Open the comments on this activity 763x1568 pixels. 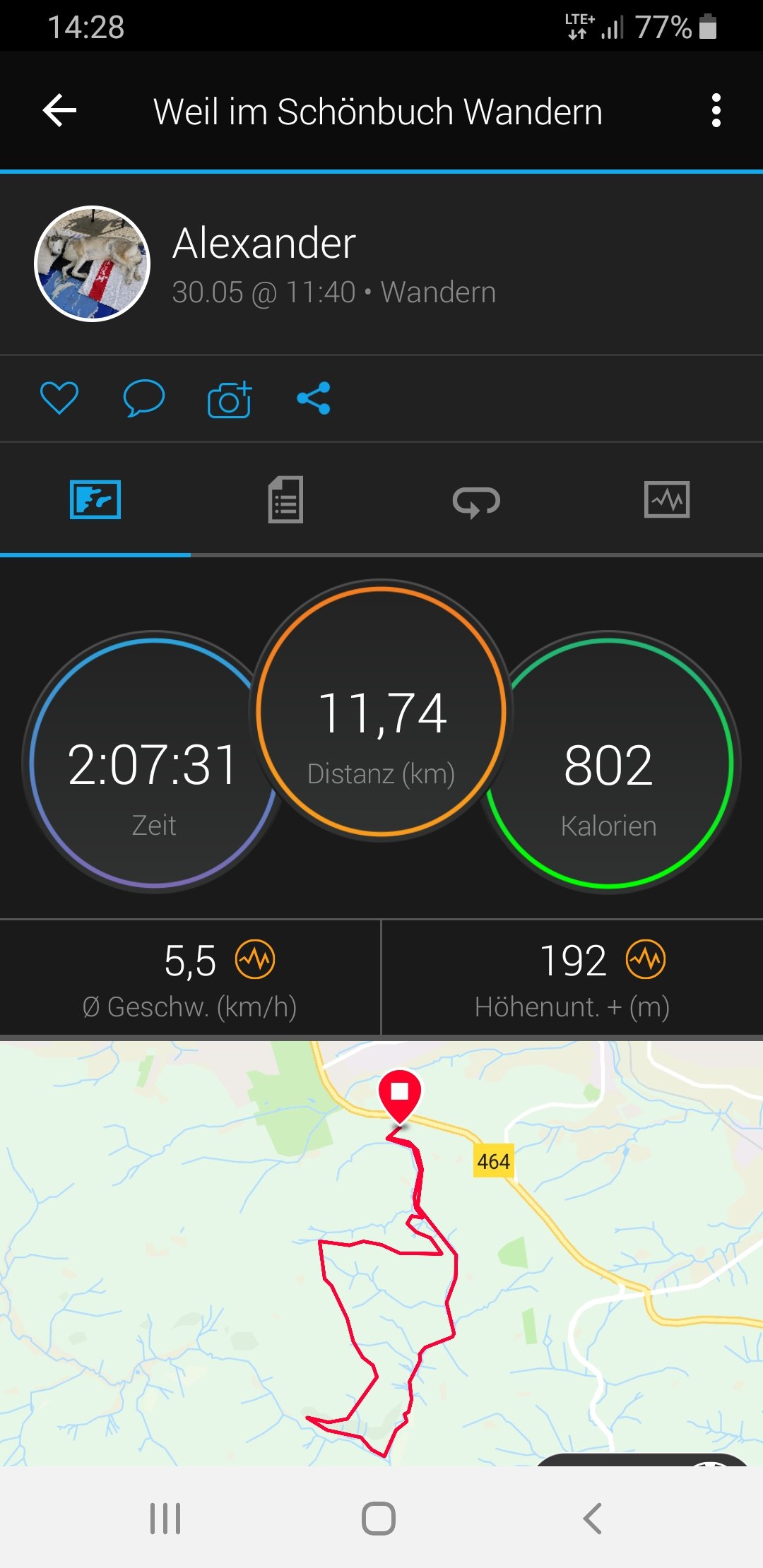pyautogui.click(x=144, y=398)
